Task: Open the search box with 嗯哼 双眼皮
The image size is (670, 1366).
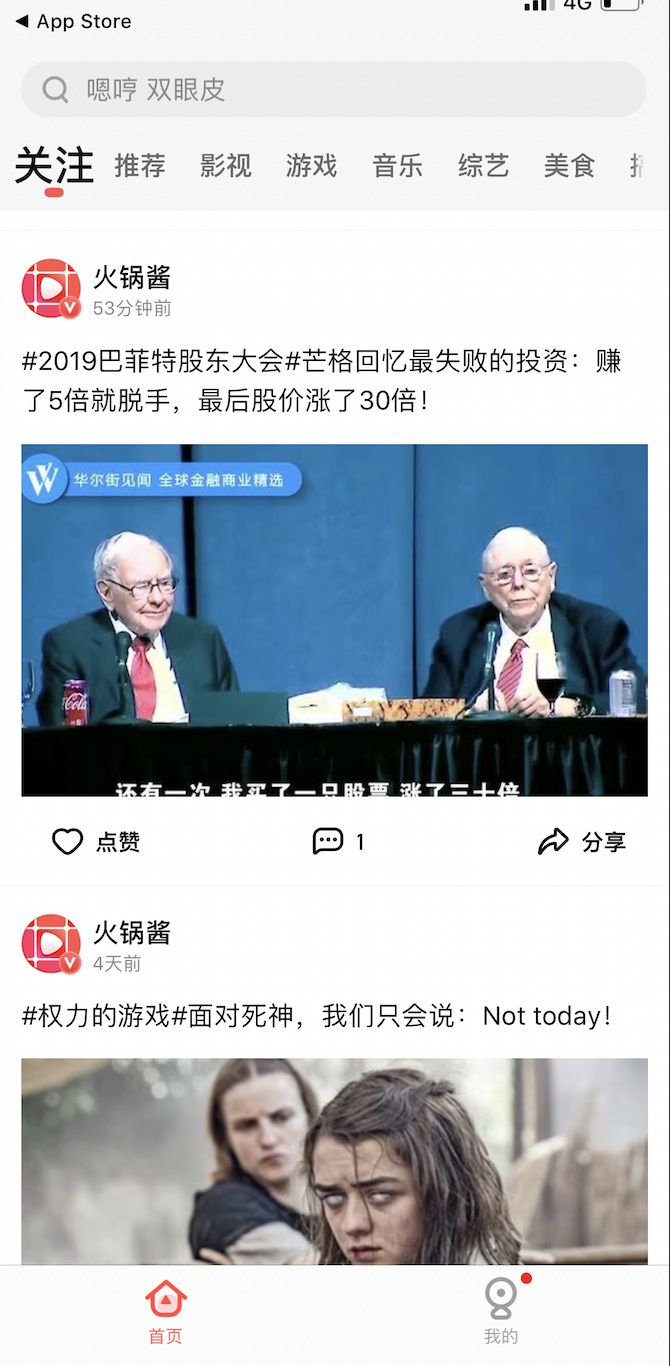Action: tap(333, 90)
